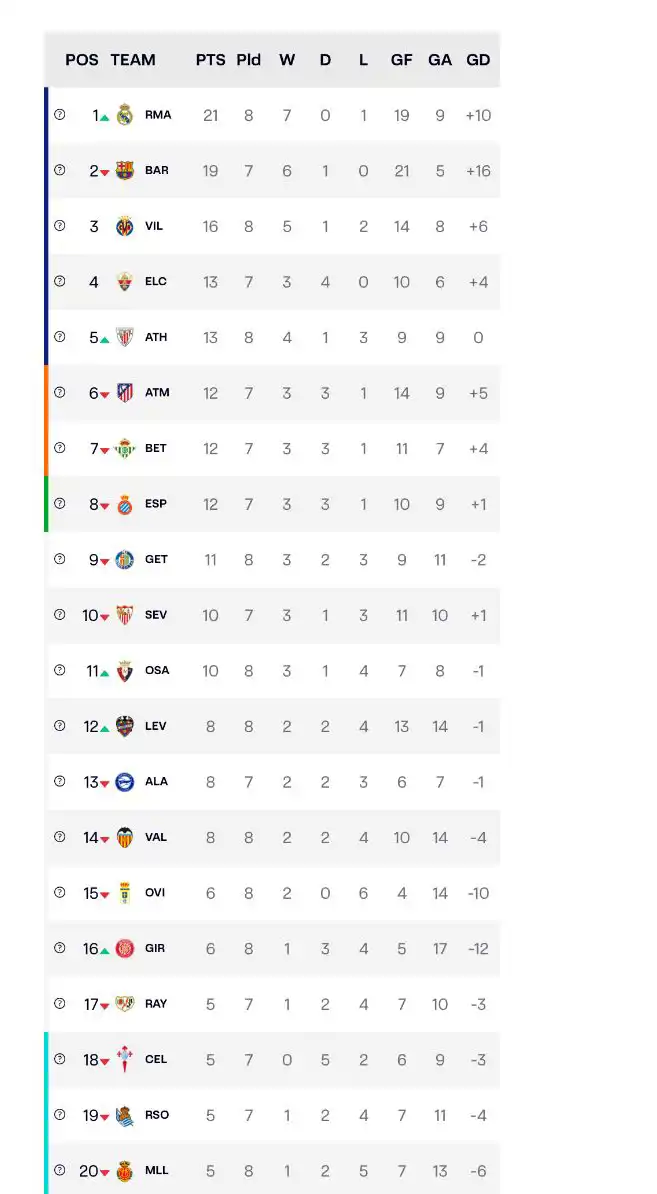View the ELC team details
This screenshot has width=657, height=1194.
point(155,282)
